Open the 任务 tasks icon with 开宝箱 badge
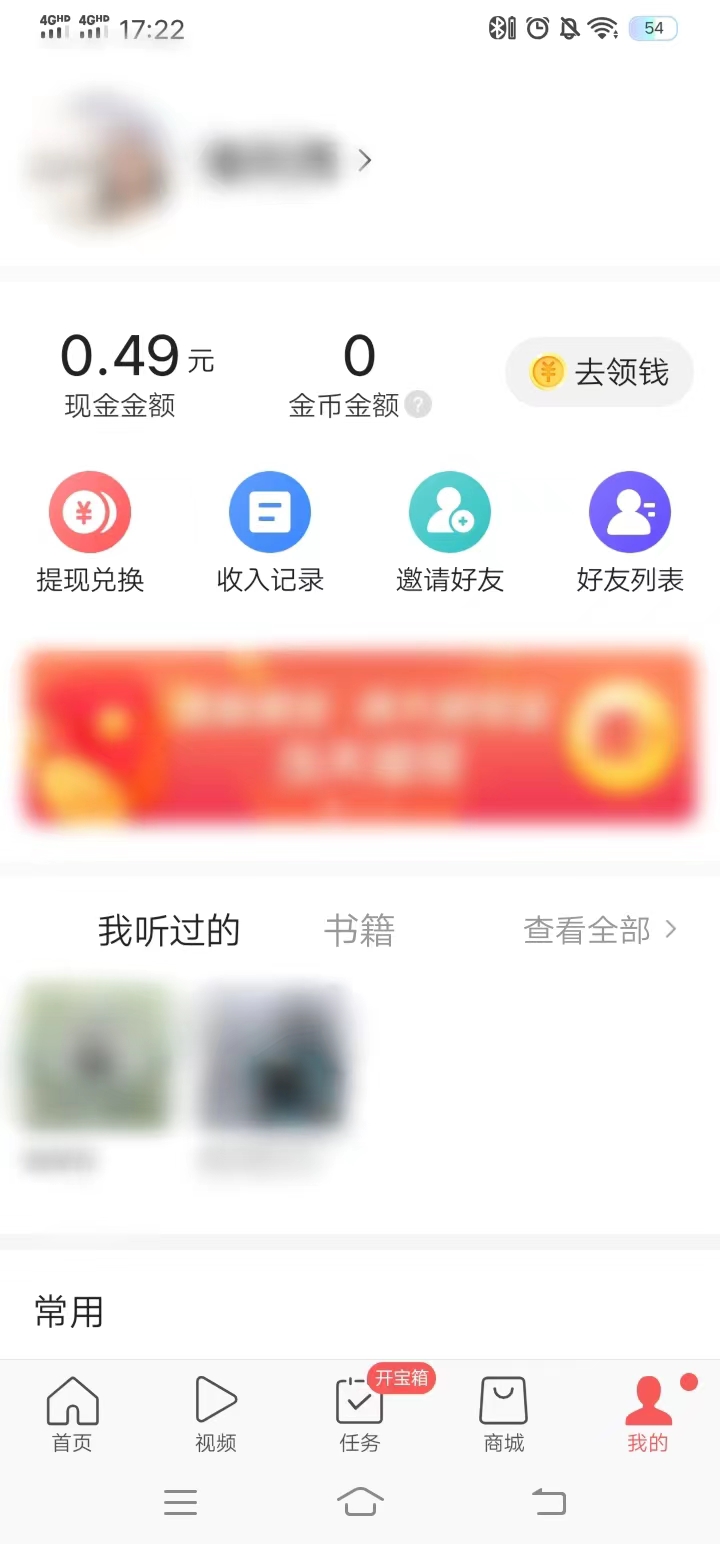 coord(359,1410)
